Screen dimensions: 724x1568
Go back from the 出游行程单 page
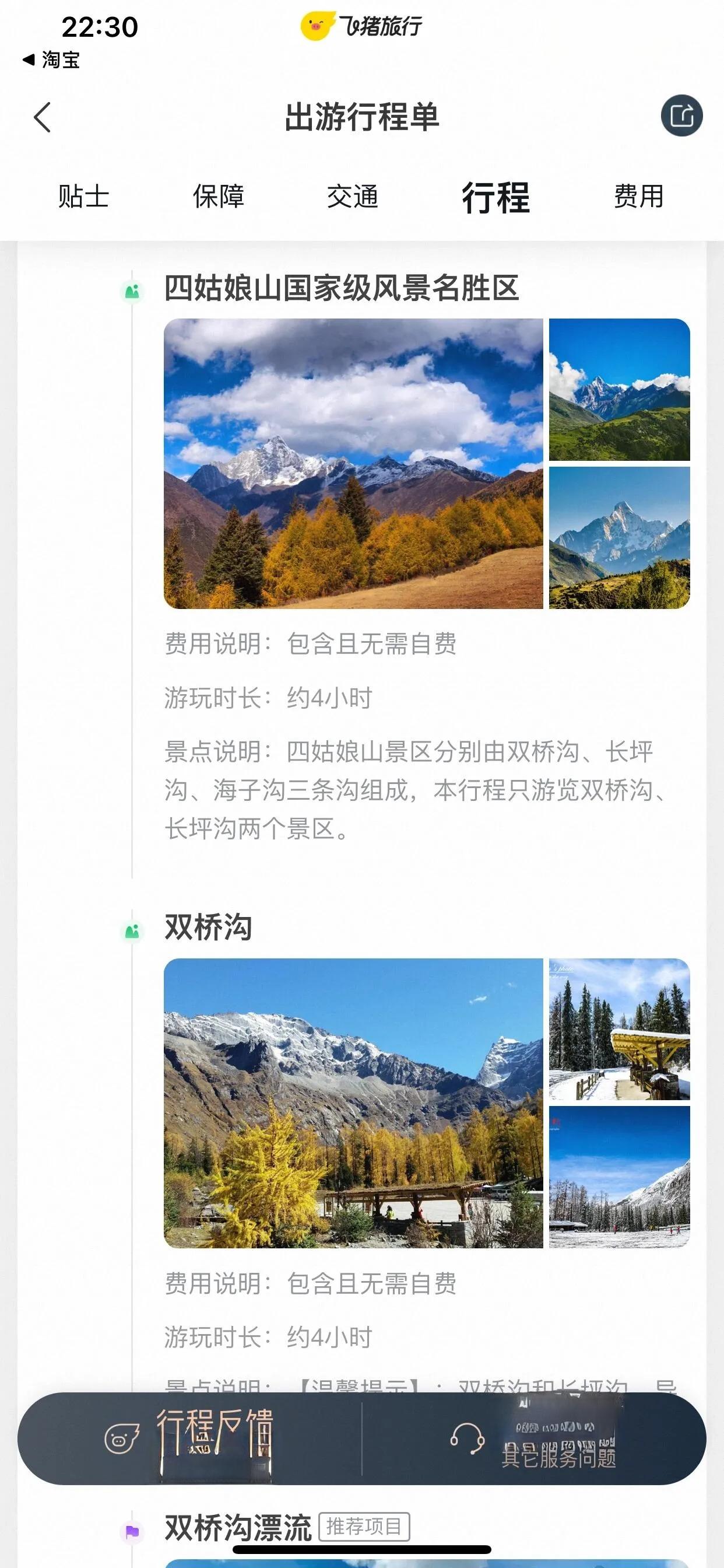[42, 117]
